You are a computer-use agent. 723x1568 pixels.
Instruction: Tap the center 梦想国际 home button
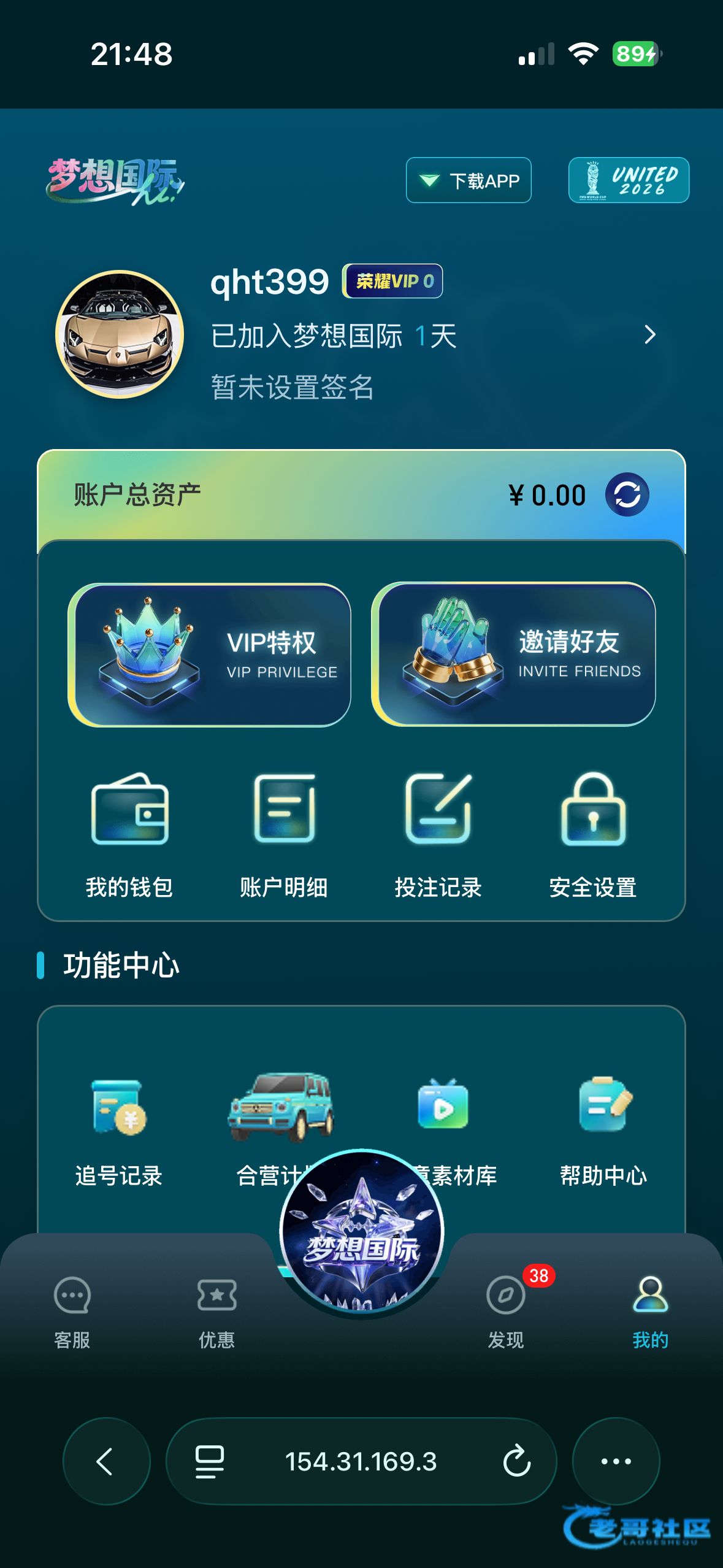point(362,1233)
